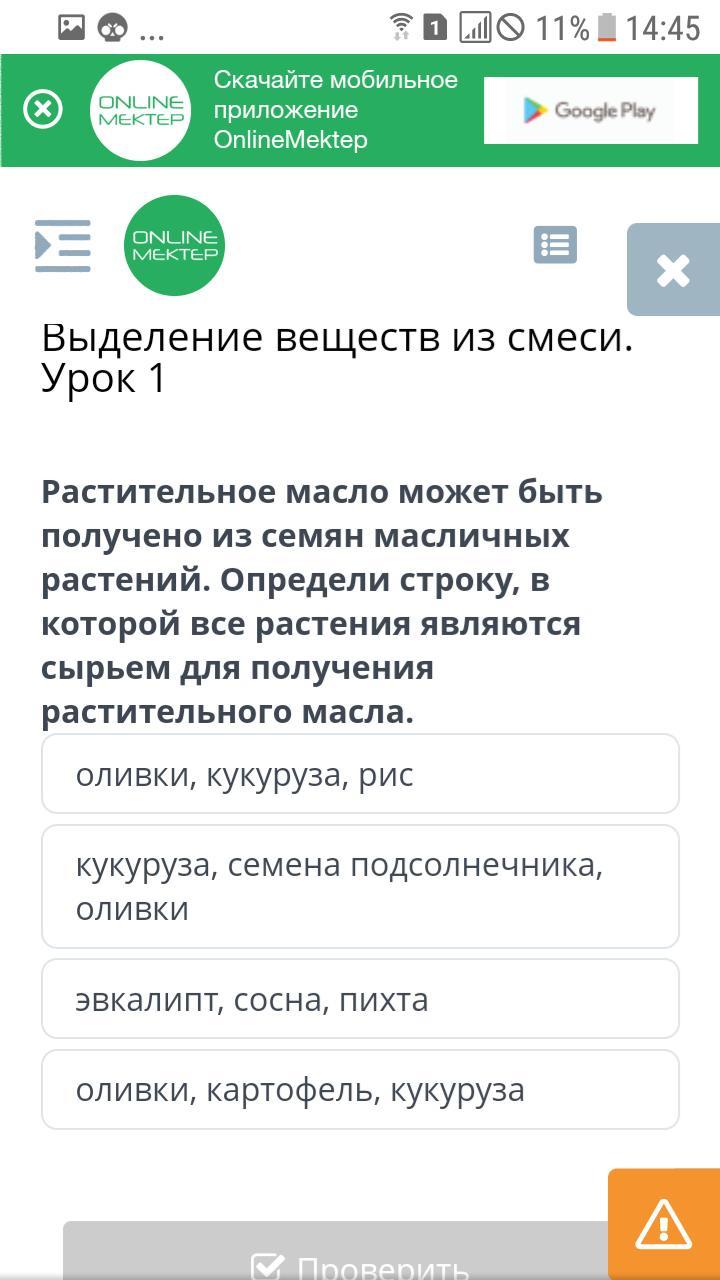Viewport: 720px width, 1280px height.
Task: Choose "кукуруза, семена подсолнечника, оливки"
Action: click(360, 887)
